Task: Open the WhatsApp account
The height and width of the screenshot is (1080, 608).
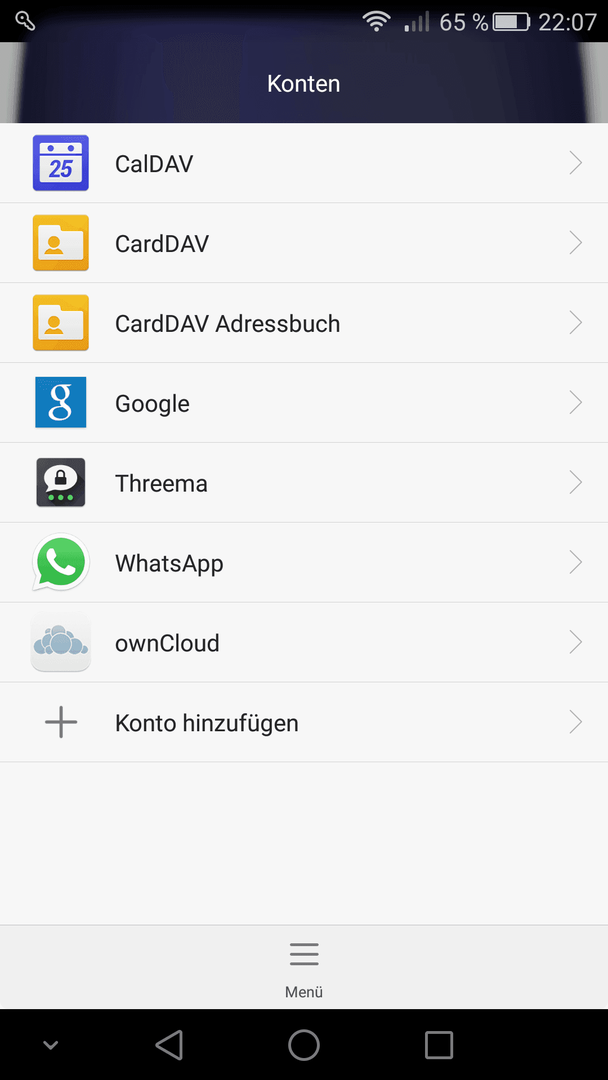Action: [x=304, y=563]
